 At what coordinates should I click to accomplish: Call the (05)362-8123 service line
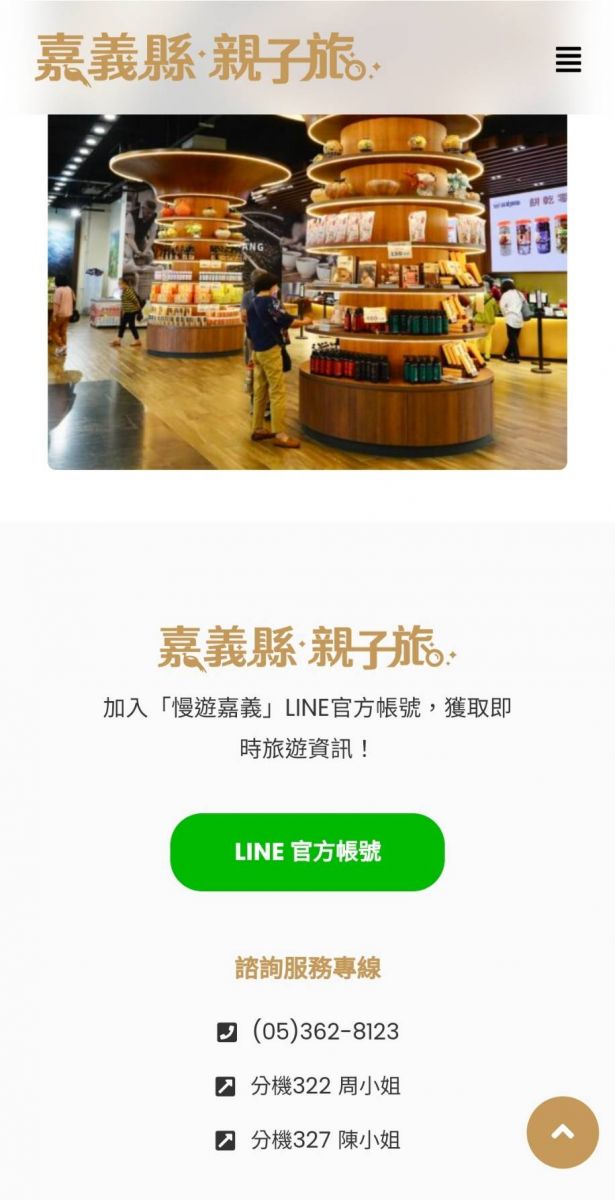[324, 1031]
